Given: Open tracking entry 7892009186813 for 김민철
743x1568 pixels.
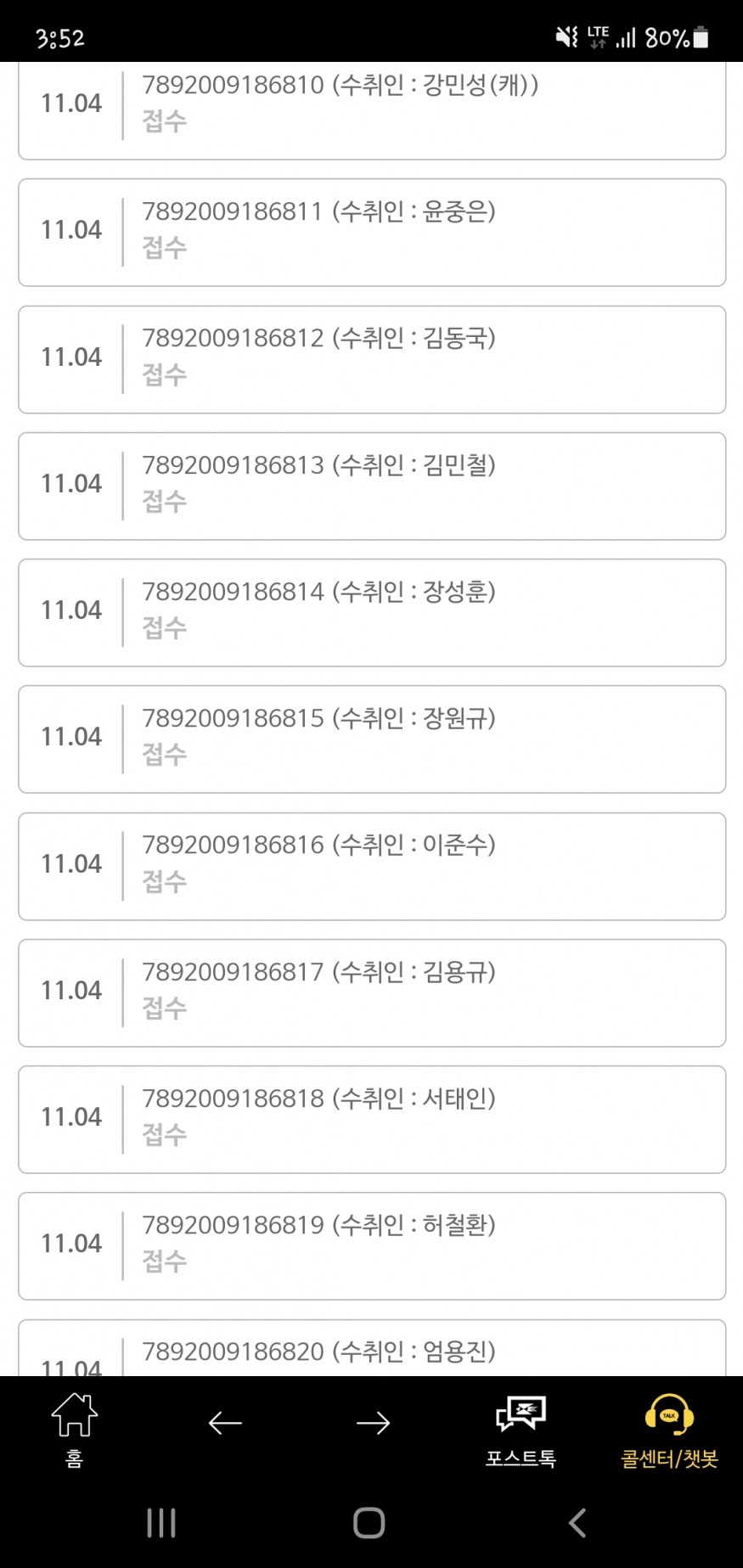Looking at the screenshot, I should 372,486.
